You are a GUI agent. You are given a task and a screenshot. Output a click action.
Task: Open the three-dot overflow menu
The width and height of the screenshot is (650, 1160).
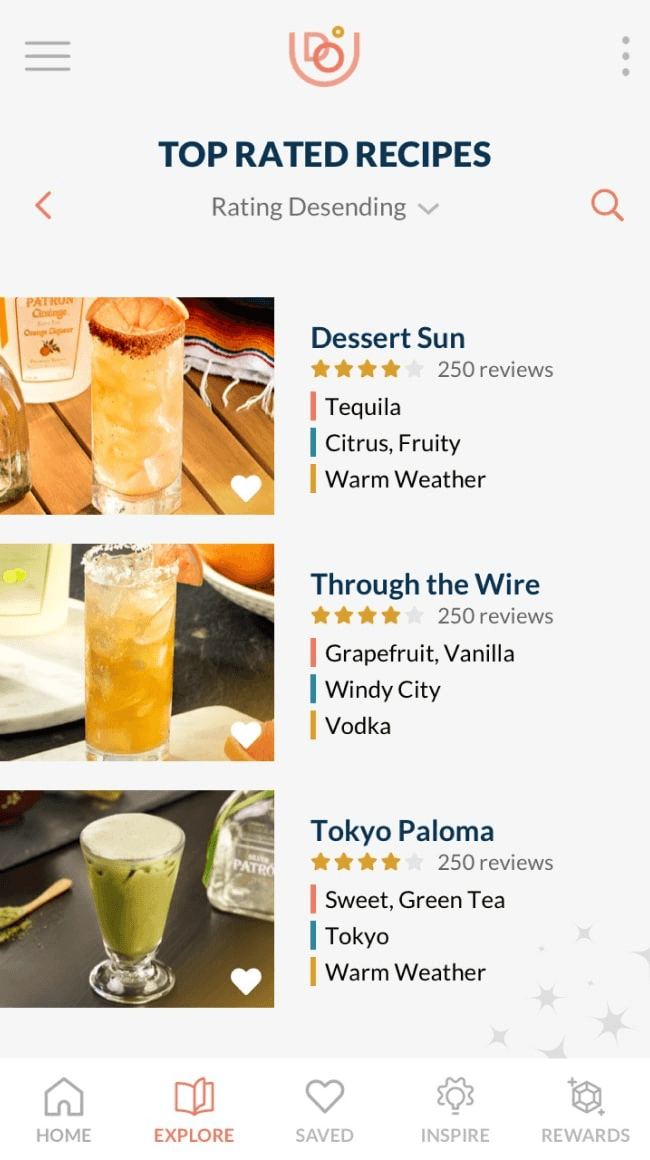pyautogui.click(x=625, y=57)
